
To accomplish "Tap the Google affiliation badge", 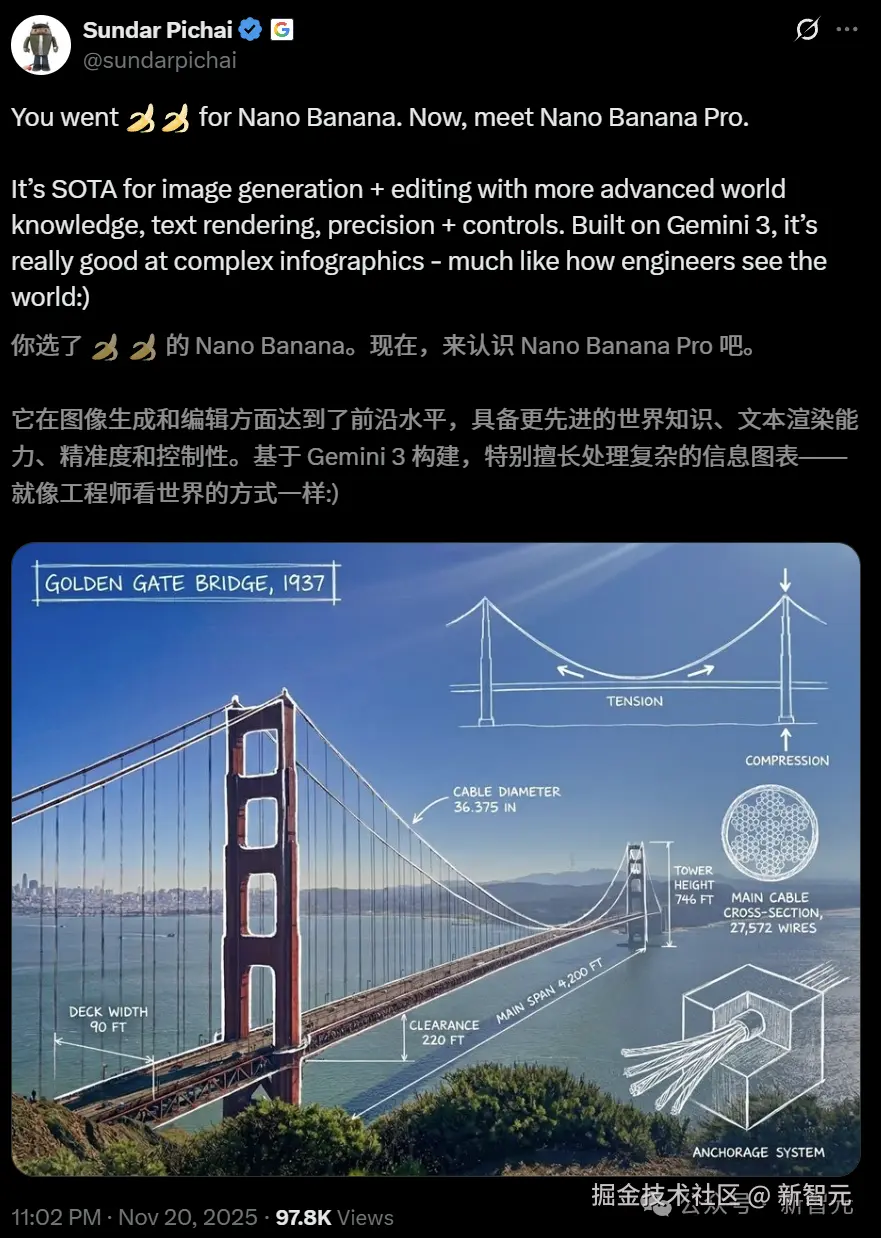I will pyautogui.click(x=282, y=30).
